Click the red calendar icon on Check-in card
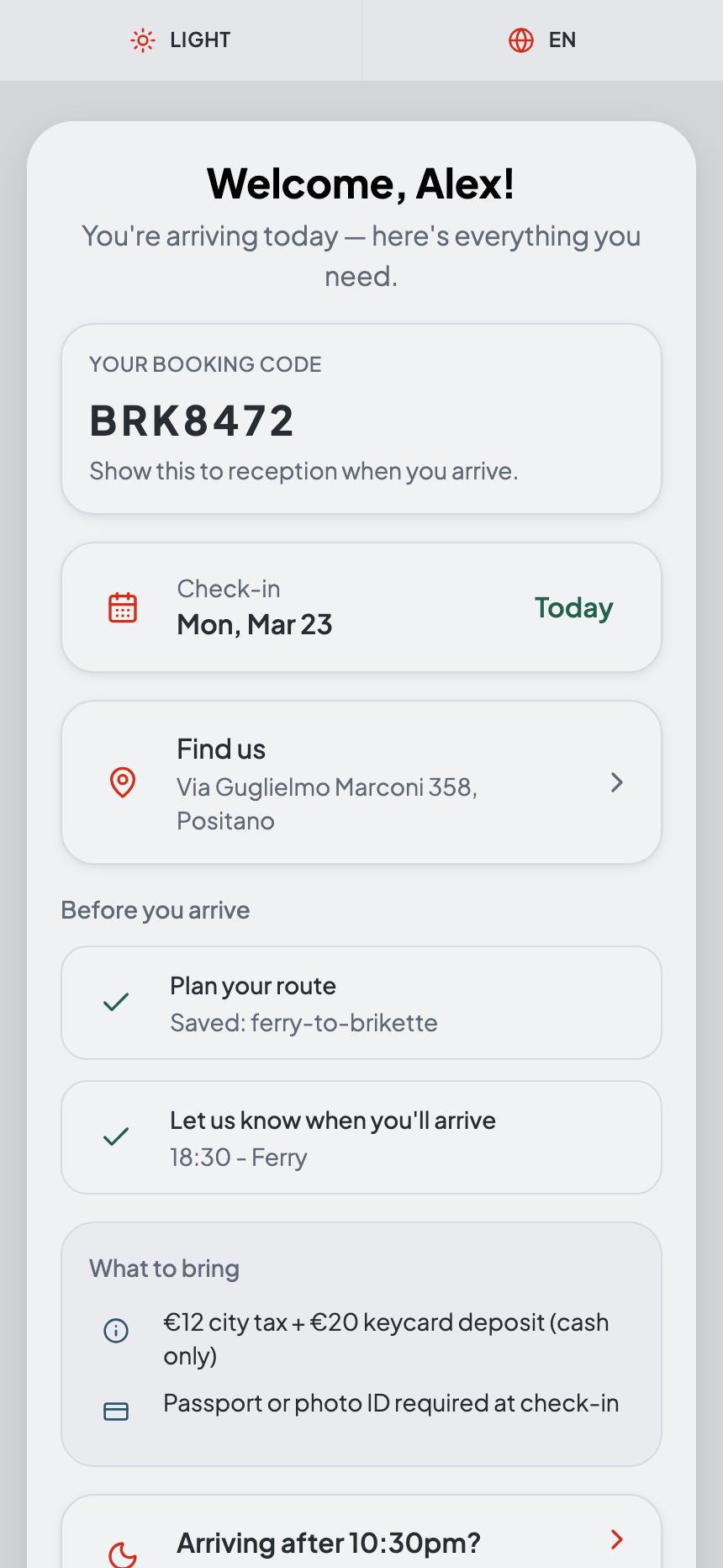 point(124,607)
